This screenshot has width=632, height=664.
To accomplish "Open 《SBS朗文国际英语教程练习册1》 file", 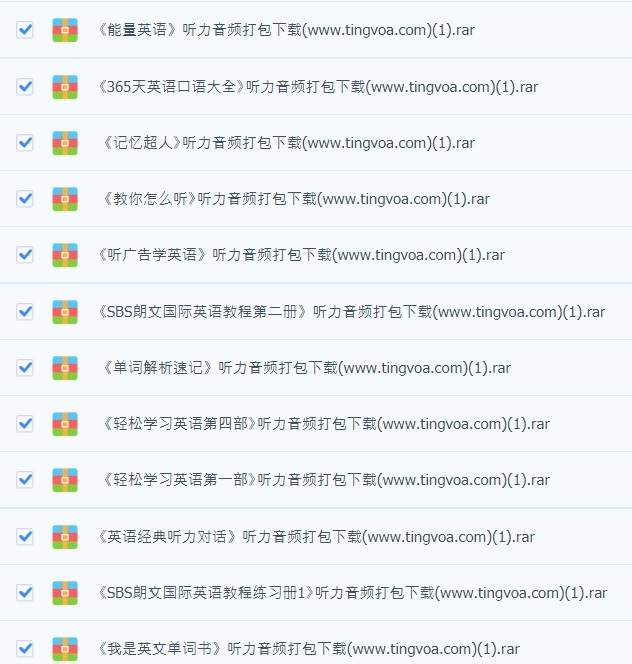I will pos(352,593).
